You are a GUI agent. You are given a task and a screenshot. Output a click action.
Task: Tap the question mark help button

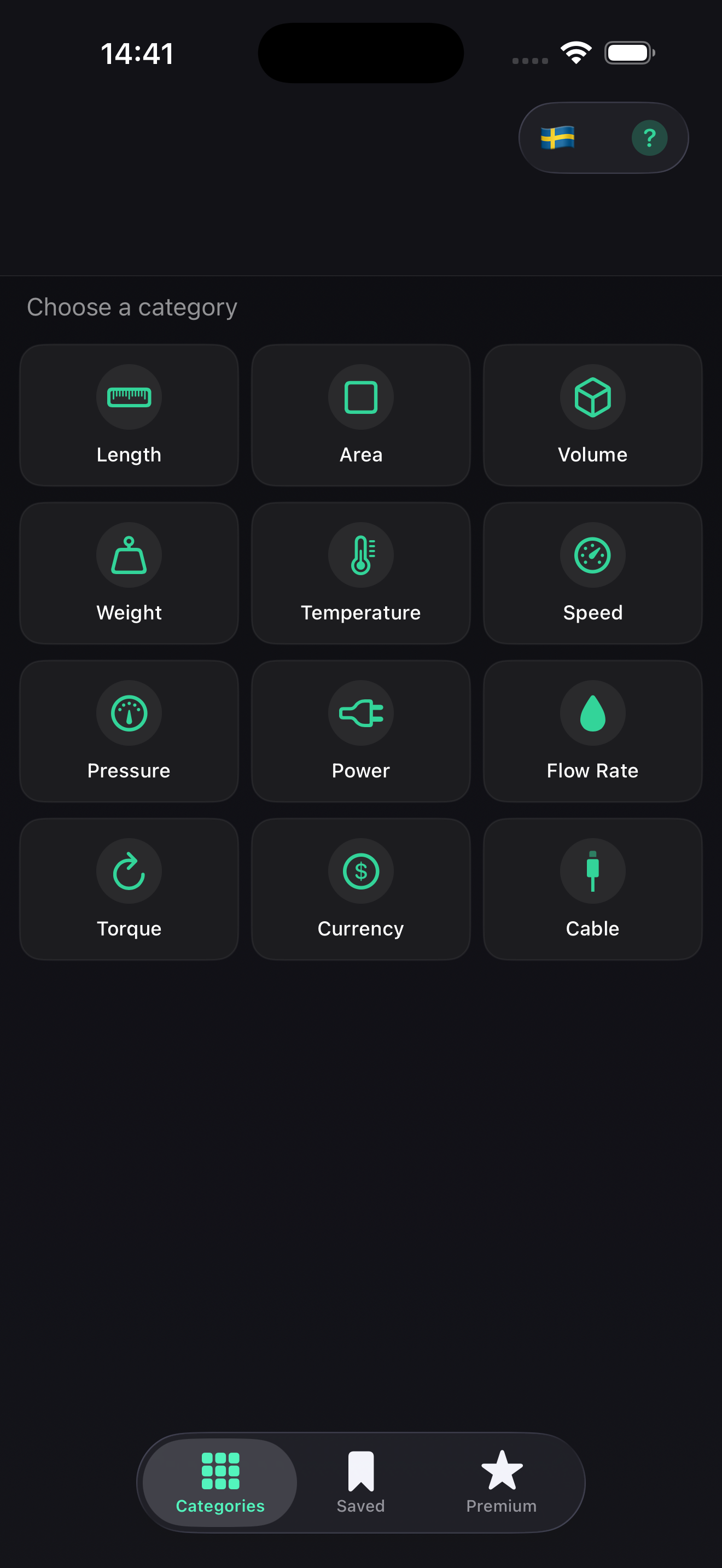pos(649,138)
